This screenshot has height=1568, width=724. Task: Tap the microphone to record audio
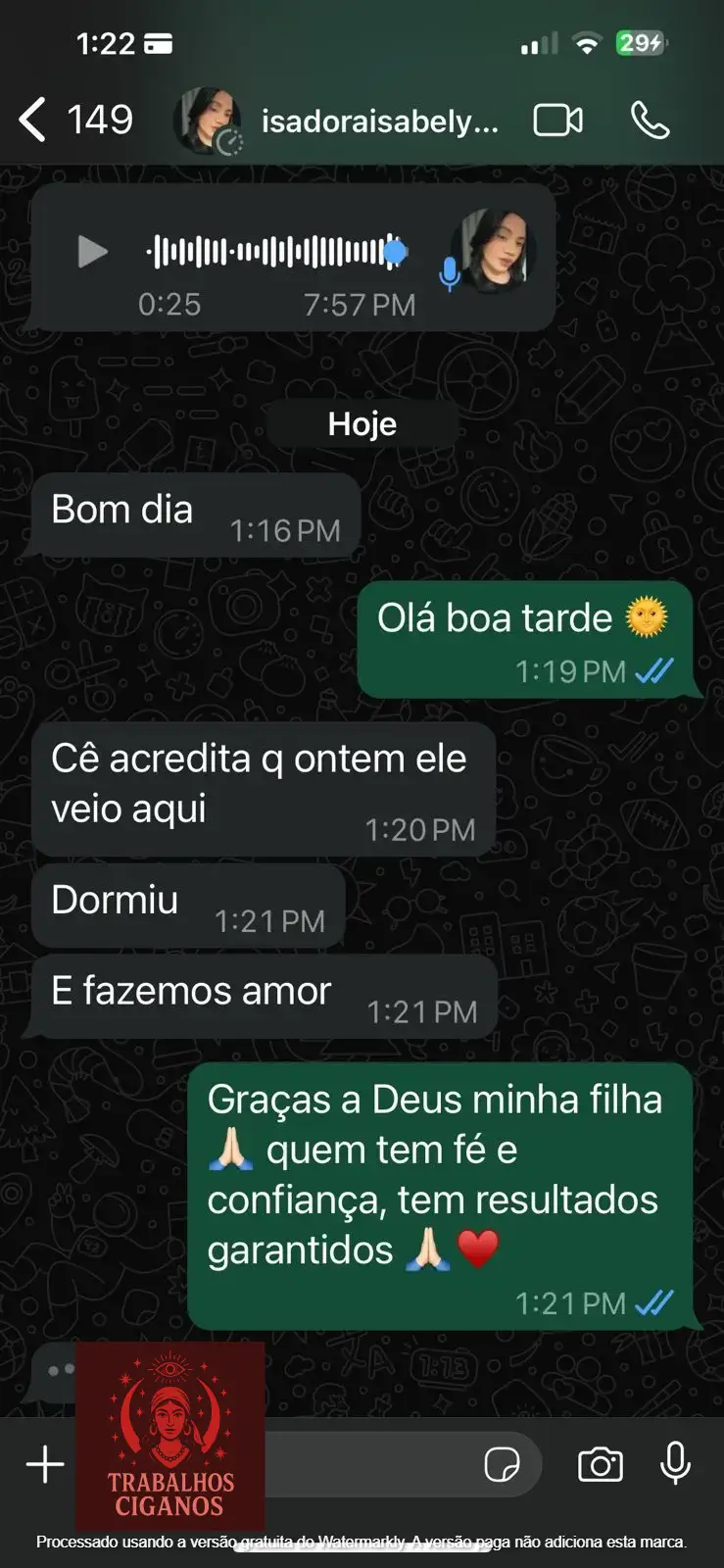(675, 1463)
